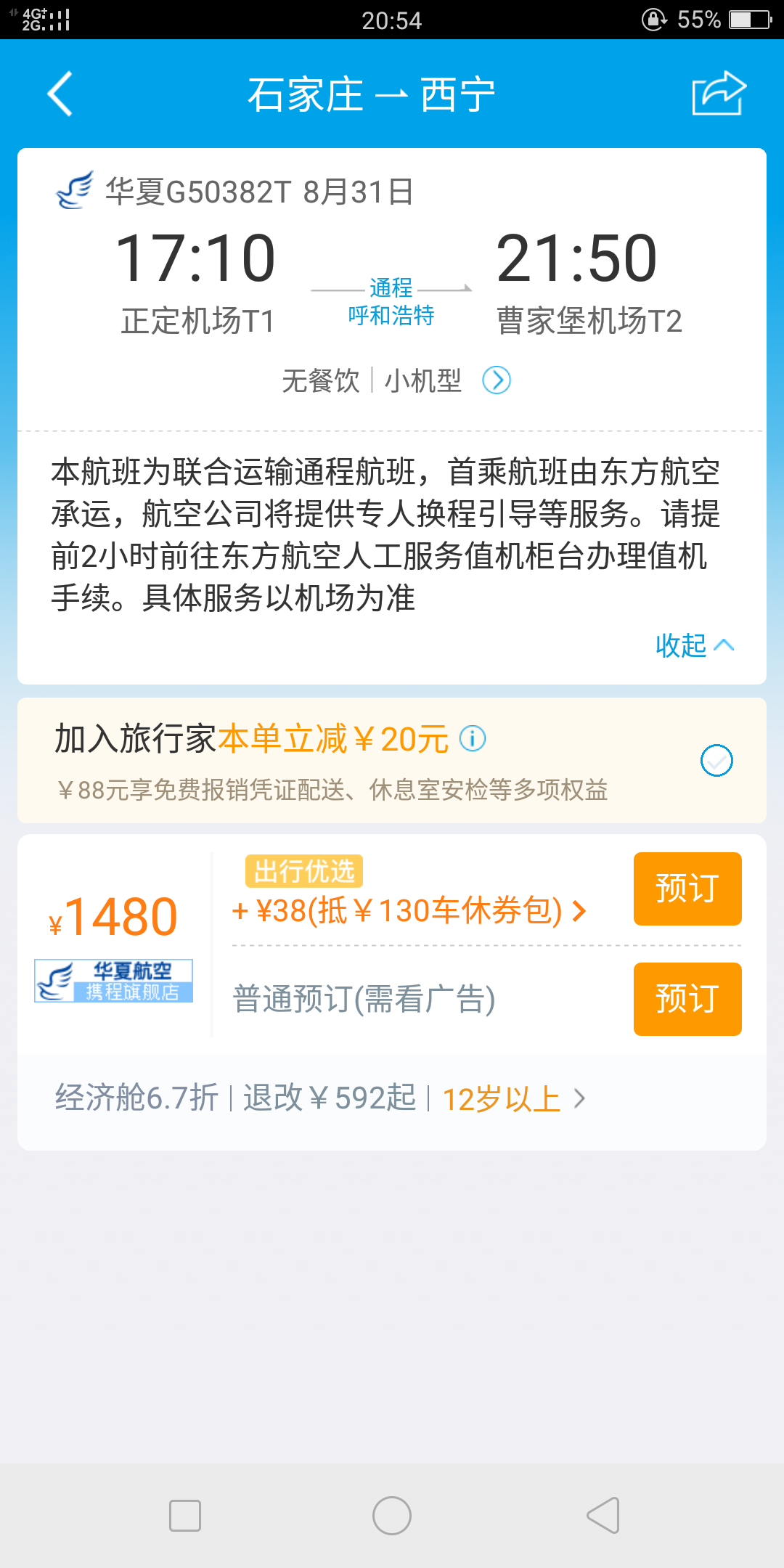View refund and change rules 退改¥592起

click(330, 1098)
